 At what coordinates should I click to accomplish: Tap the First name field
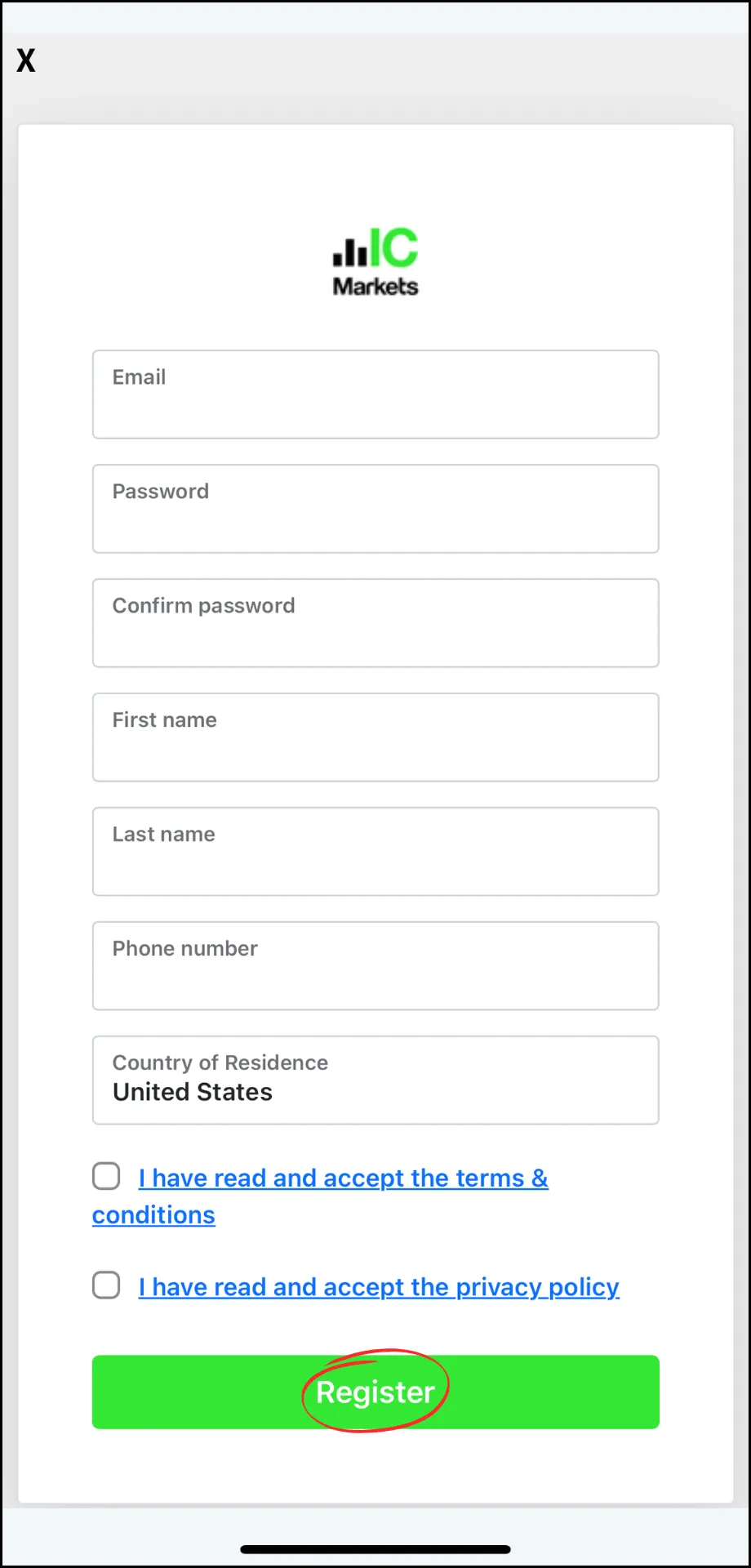pyautogui.click(x=375, y=737)
